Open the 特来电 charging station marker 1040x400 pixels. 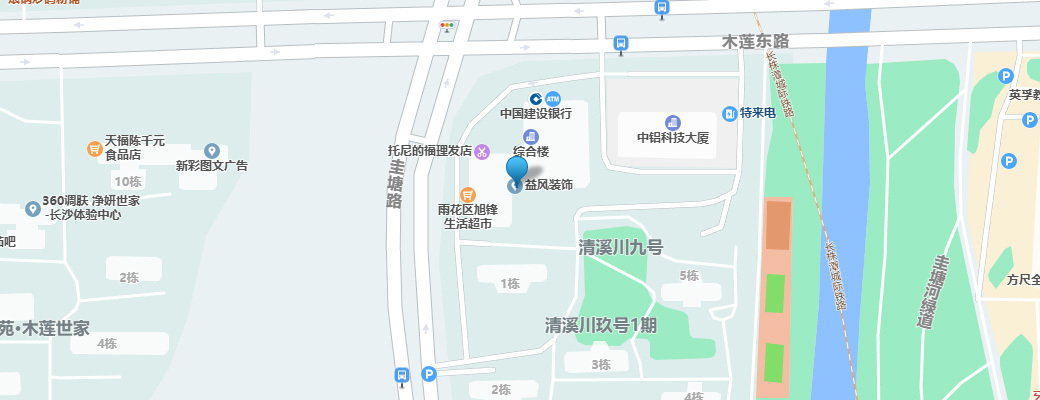click(x=731, y=113)
